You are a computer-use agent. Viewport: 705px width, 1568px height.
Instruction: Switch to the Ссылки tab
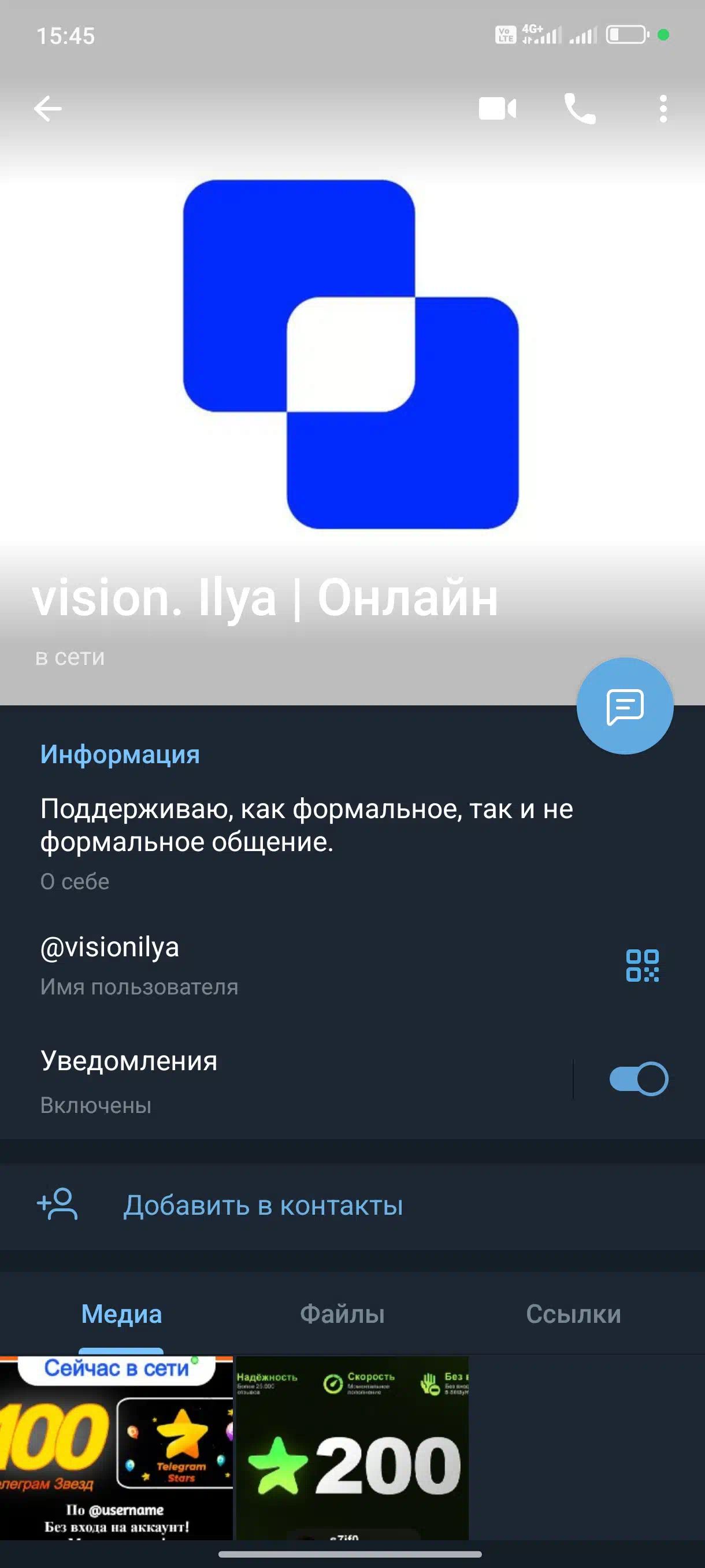click(574, 1314)
